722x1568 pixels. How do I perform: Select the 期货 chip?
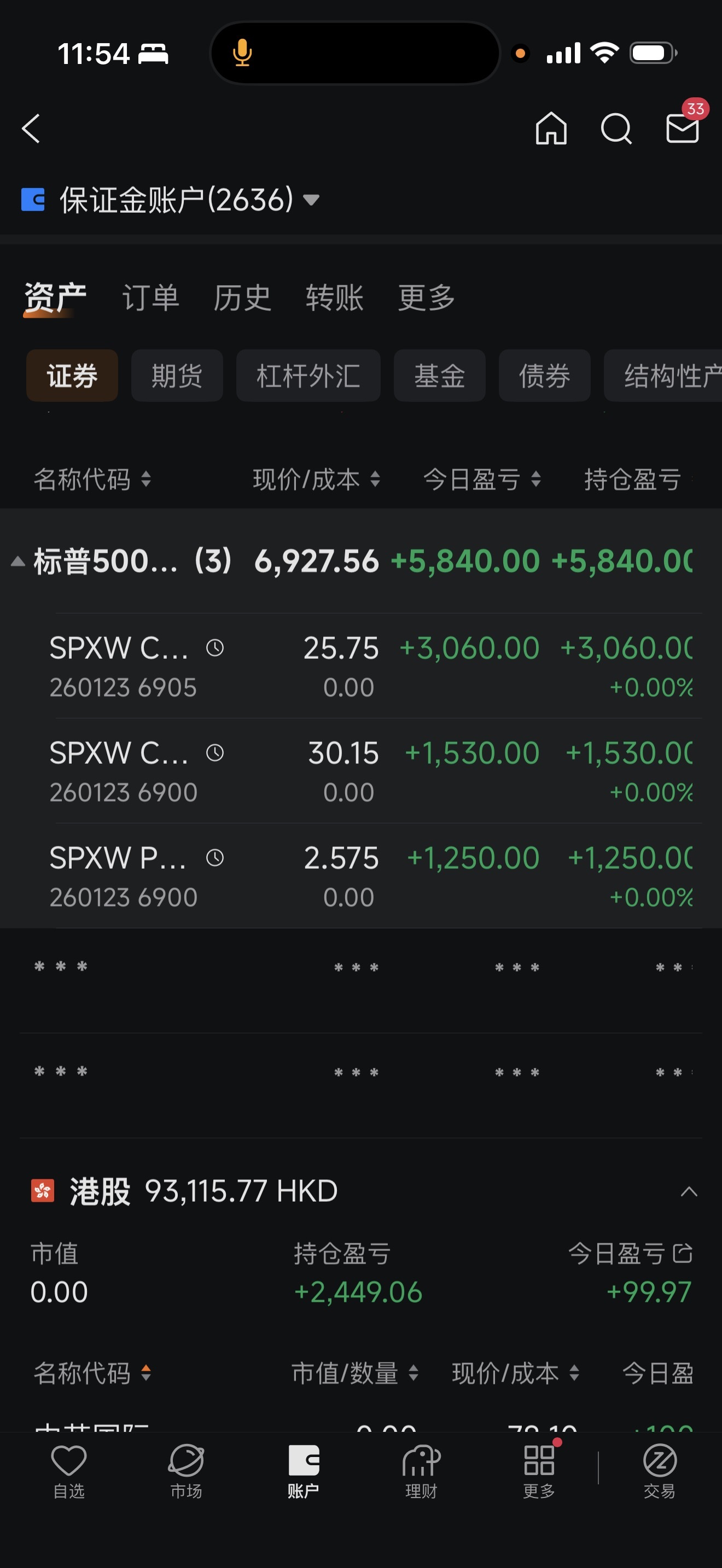(x=177, y=376)
